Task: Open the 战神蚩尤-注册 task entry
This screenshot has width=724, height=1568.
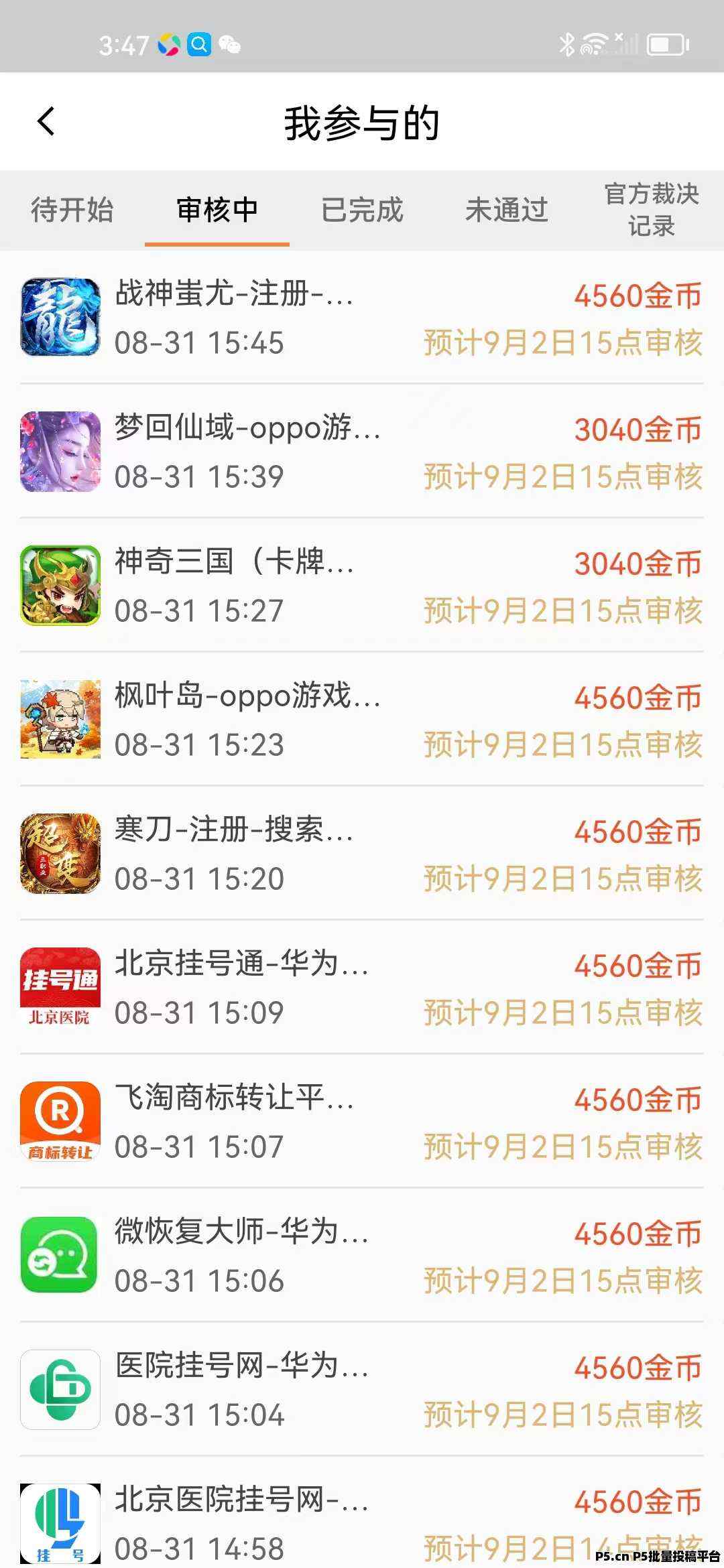Action: tap(362, 318)
